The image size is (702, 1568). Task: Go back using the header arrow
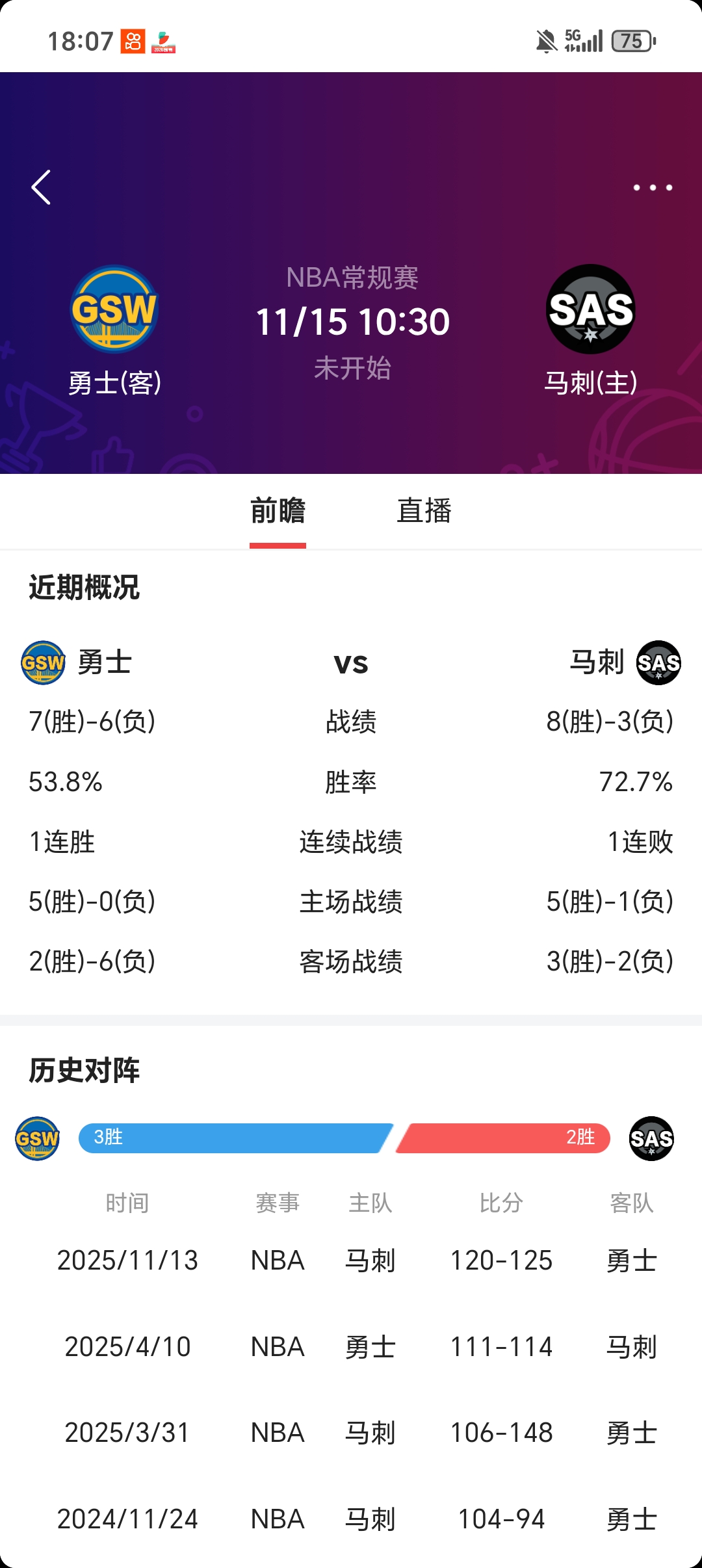tap(42, 187)
